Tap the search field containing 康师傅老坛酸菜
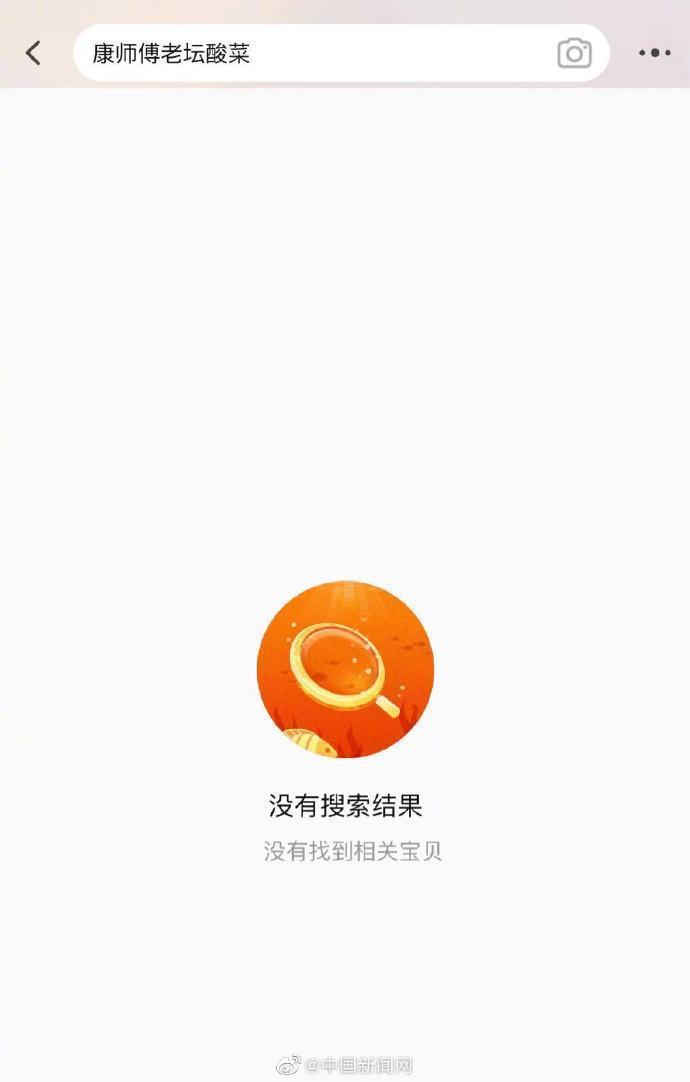This screenshot has height=1082, width=690. (x=310, y=53)
